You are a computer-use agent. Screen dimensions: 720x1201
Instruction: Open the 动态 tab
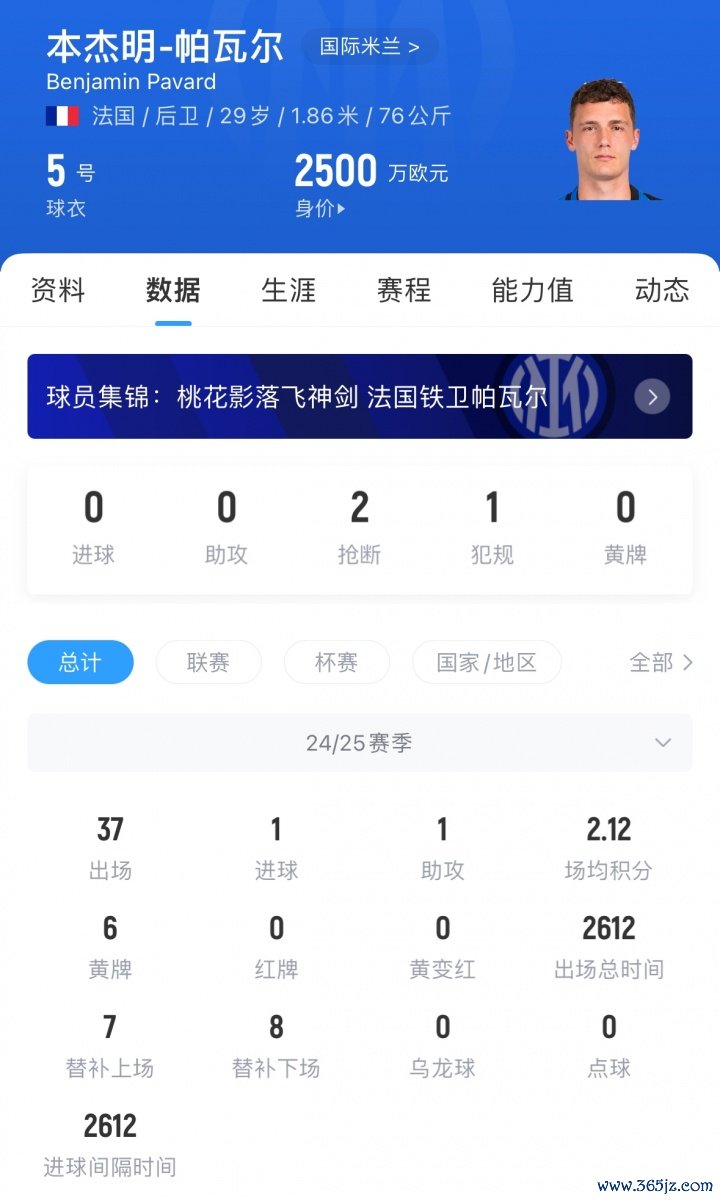(x=661, y=290)
